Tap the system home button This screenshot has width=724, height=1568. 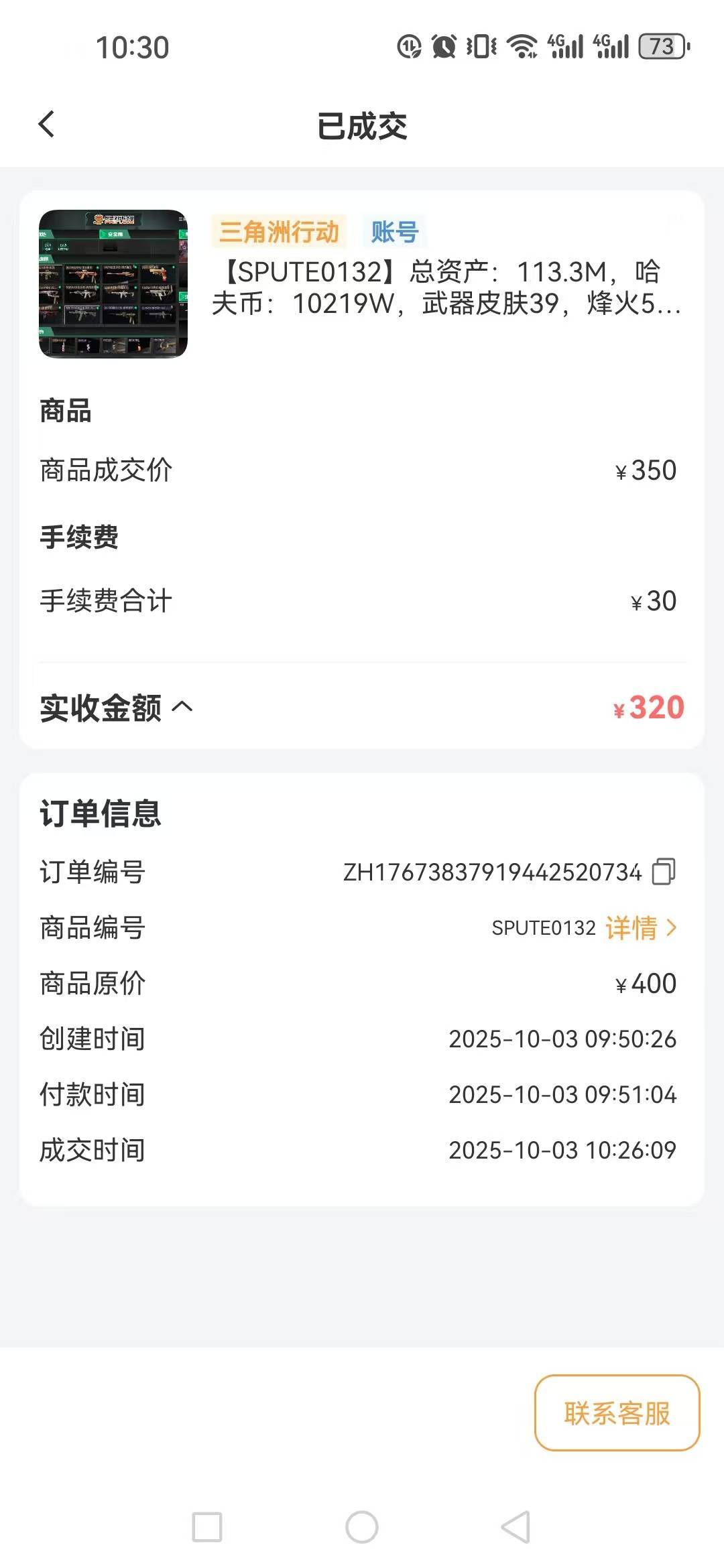(x=362, y=1527)
